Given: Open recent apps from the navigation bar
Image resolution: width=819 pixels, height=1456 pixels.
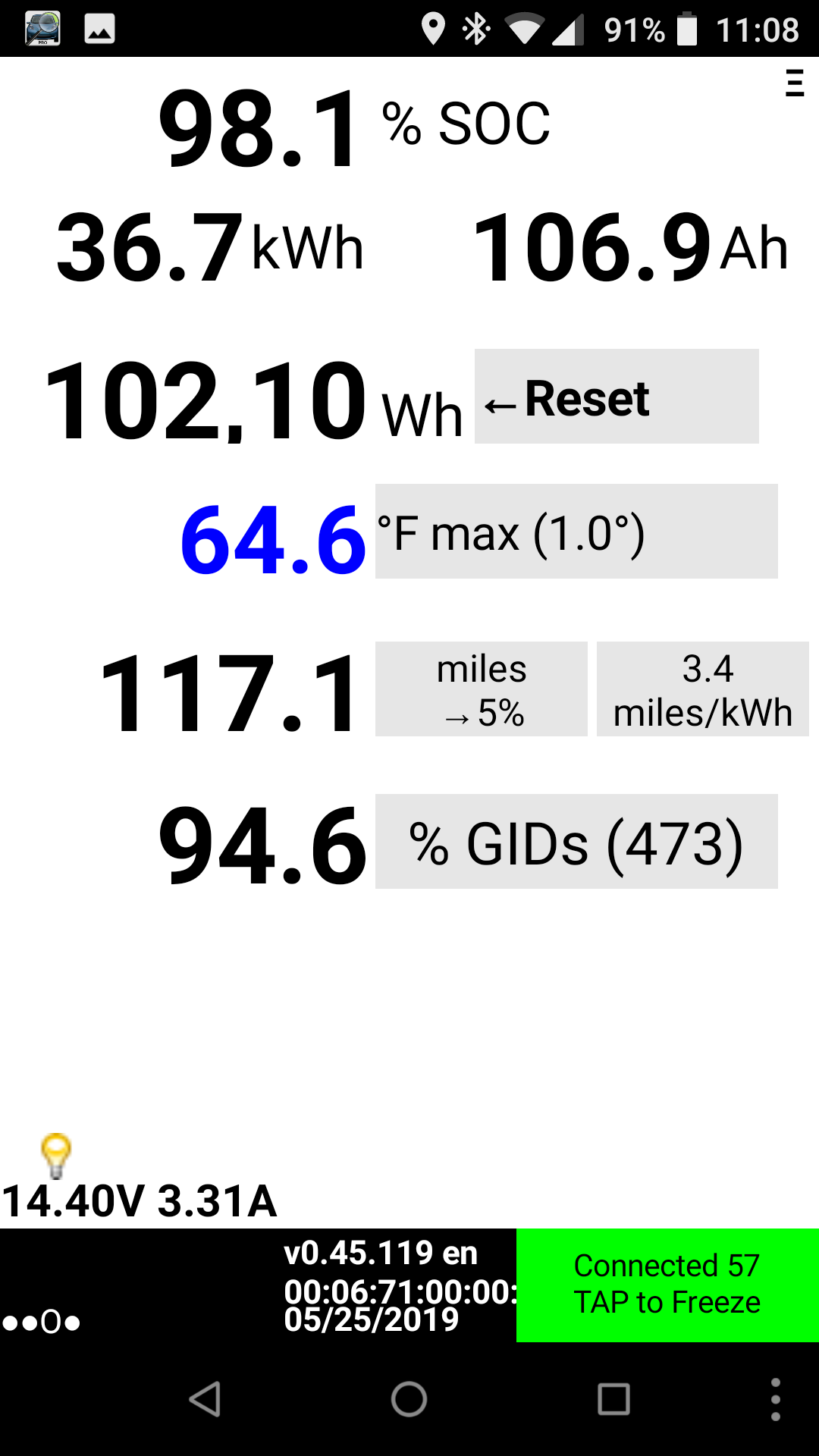Looking at the screenshot, I should tap(613, 1399).
